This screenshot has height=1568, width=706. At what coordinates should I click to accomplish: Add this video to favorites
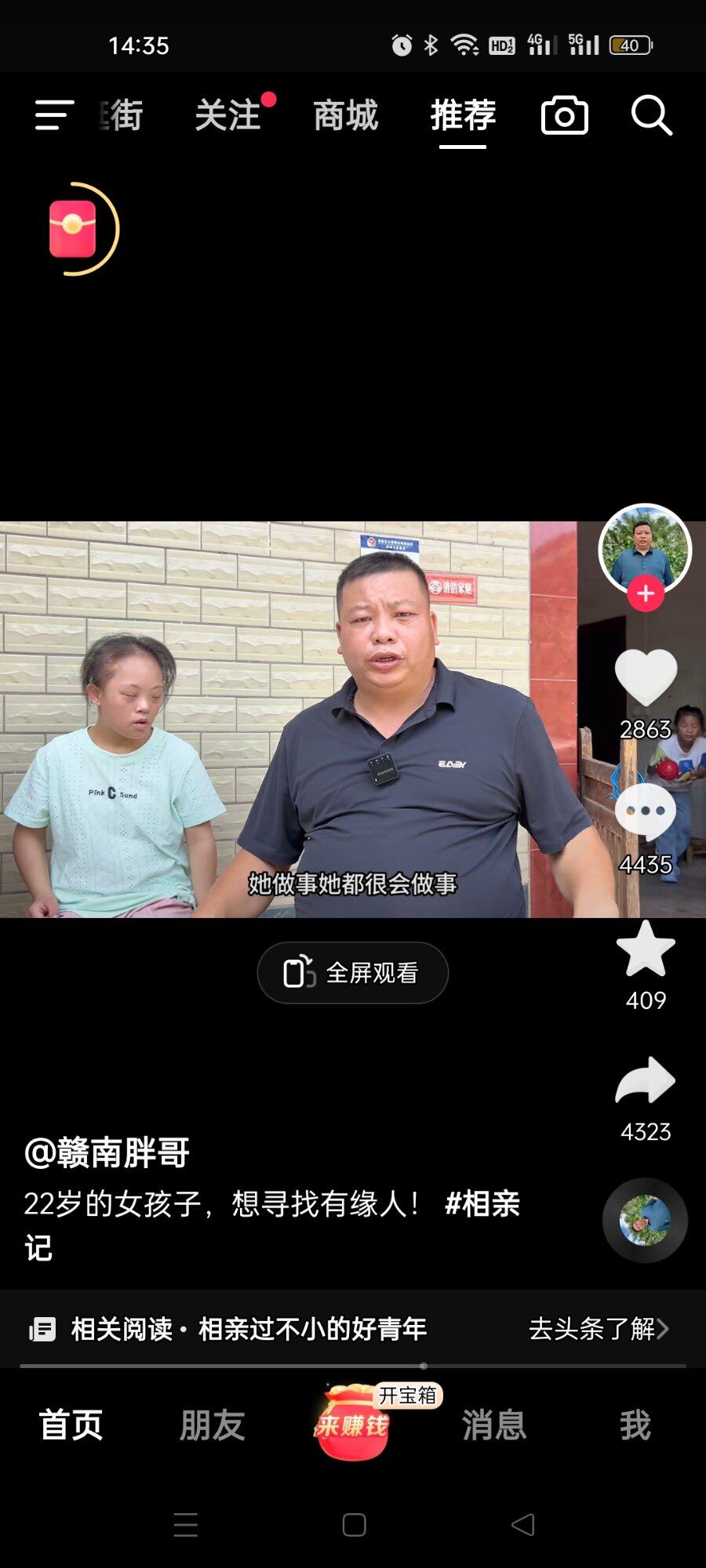(x=645, y=949)
